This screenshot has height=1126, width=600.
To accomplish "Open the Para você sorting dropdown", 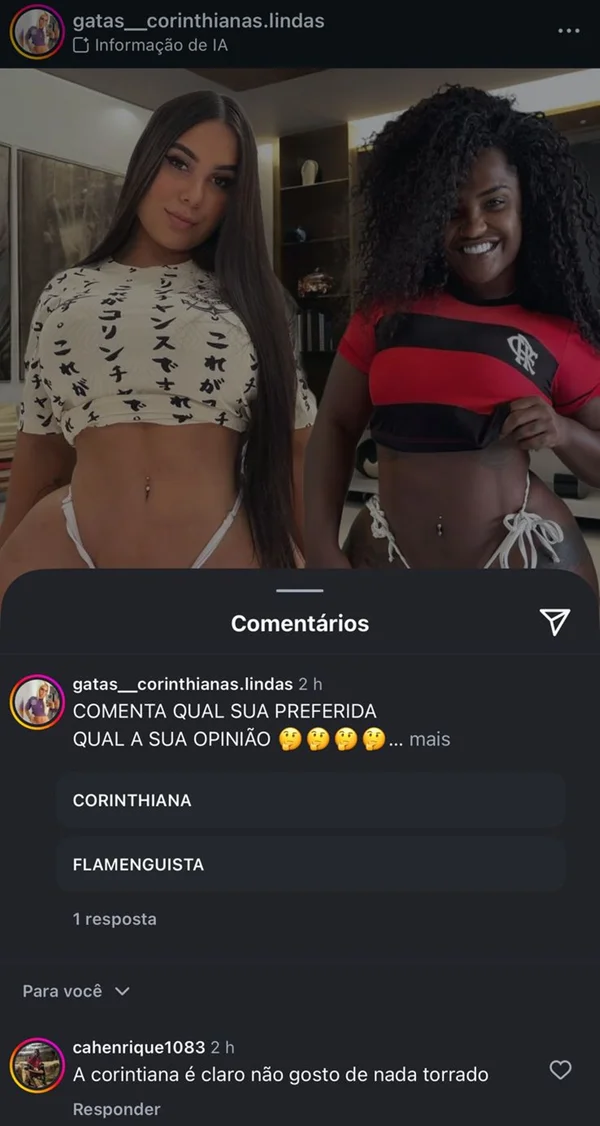I will click(76, 991).
